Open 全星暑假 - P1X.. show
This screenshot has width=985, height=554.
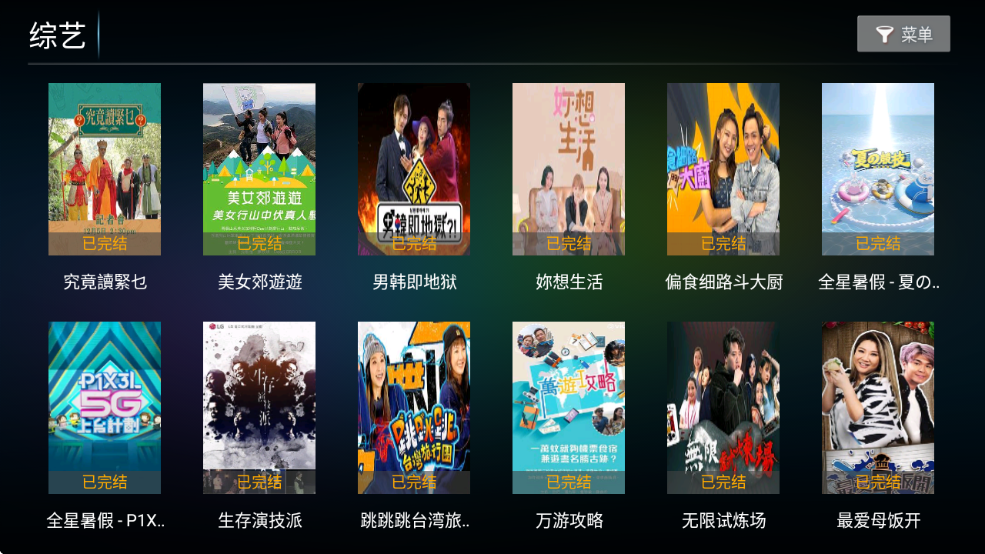(105, 407)
